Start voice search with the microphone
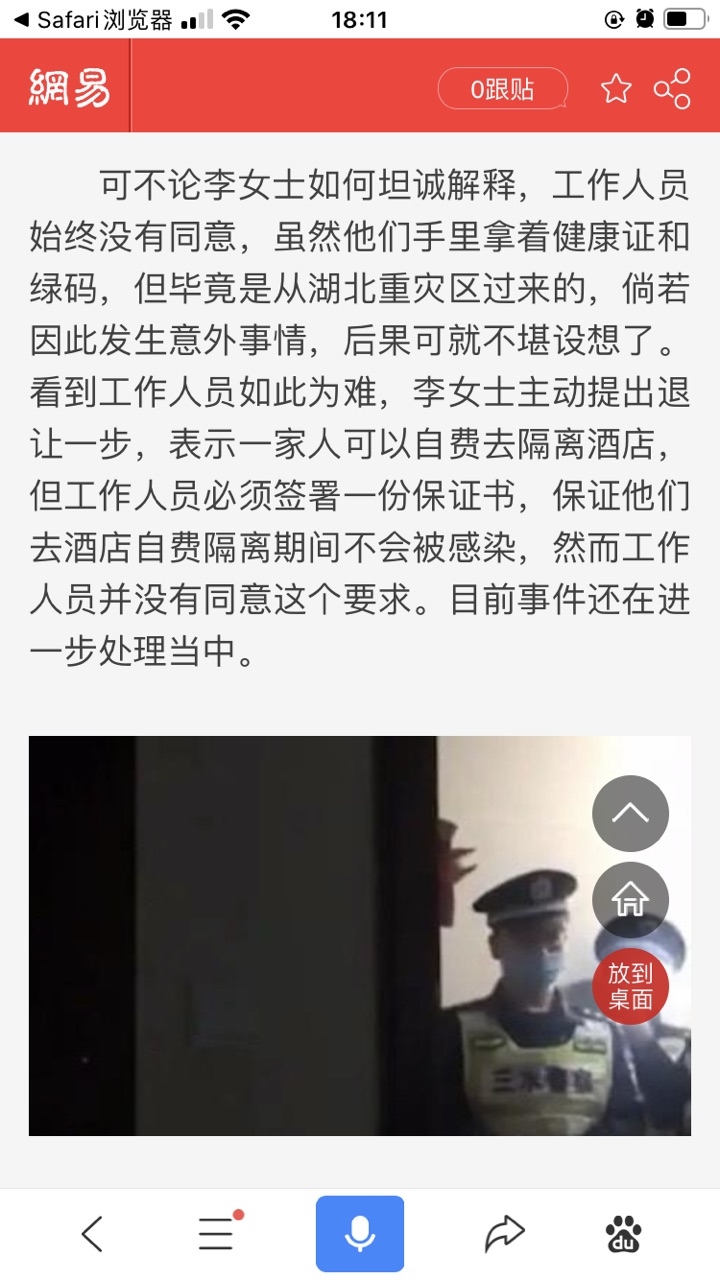720x1280 pixels. pyautogui.click(x=360, y=1234)
